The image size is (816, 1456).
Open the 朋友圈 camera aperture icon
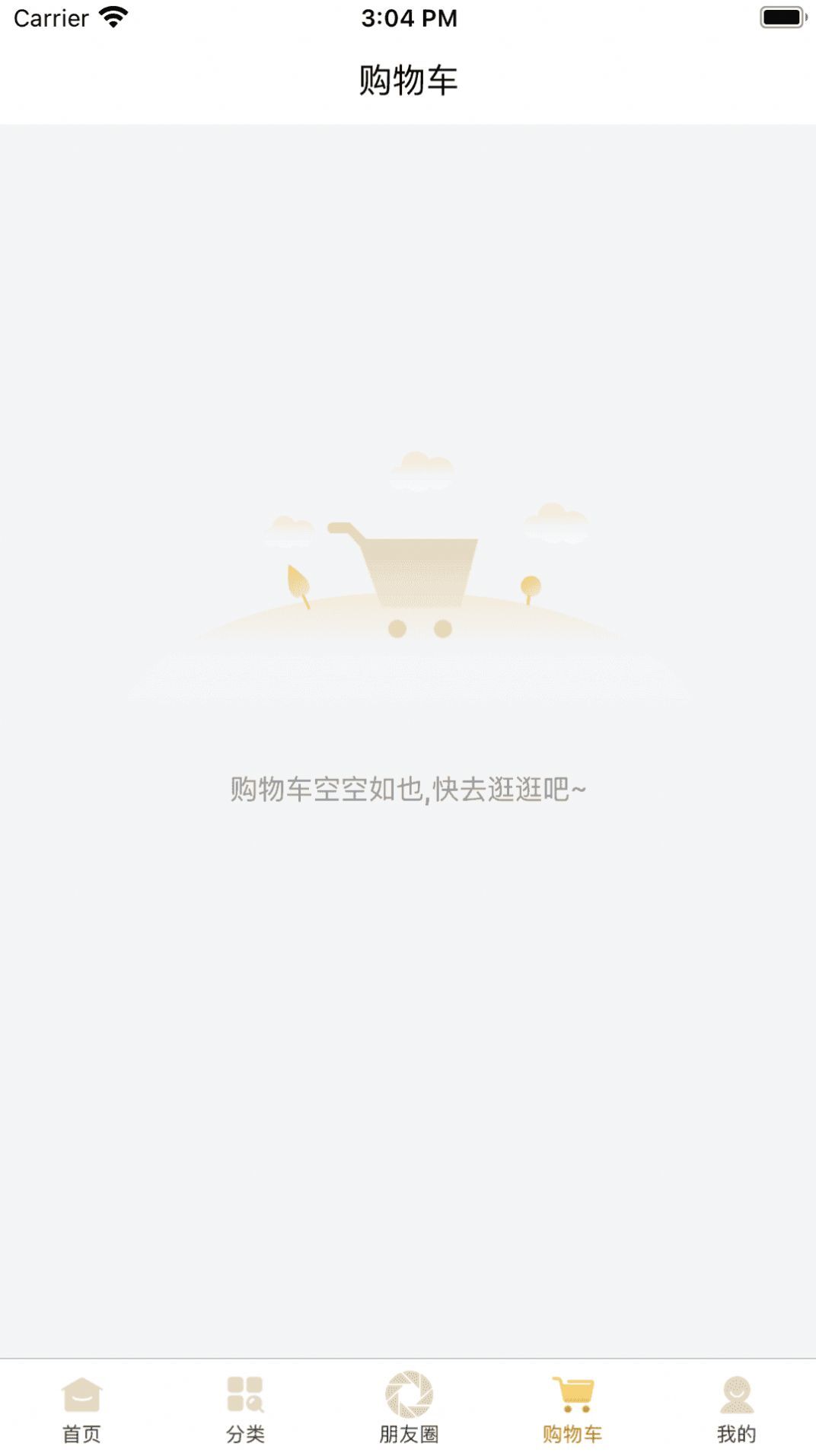pyautogui.click(x=408, y=1394)
